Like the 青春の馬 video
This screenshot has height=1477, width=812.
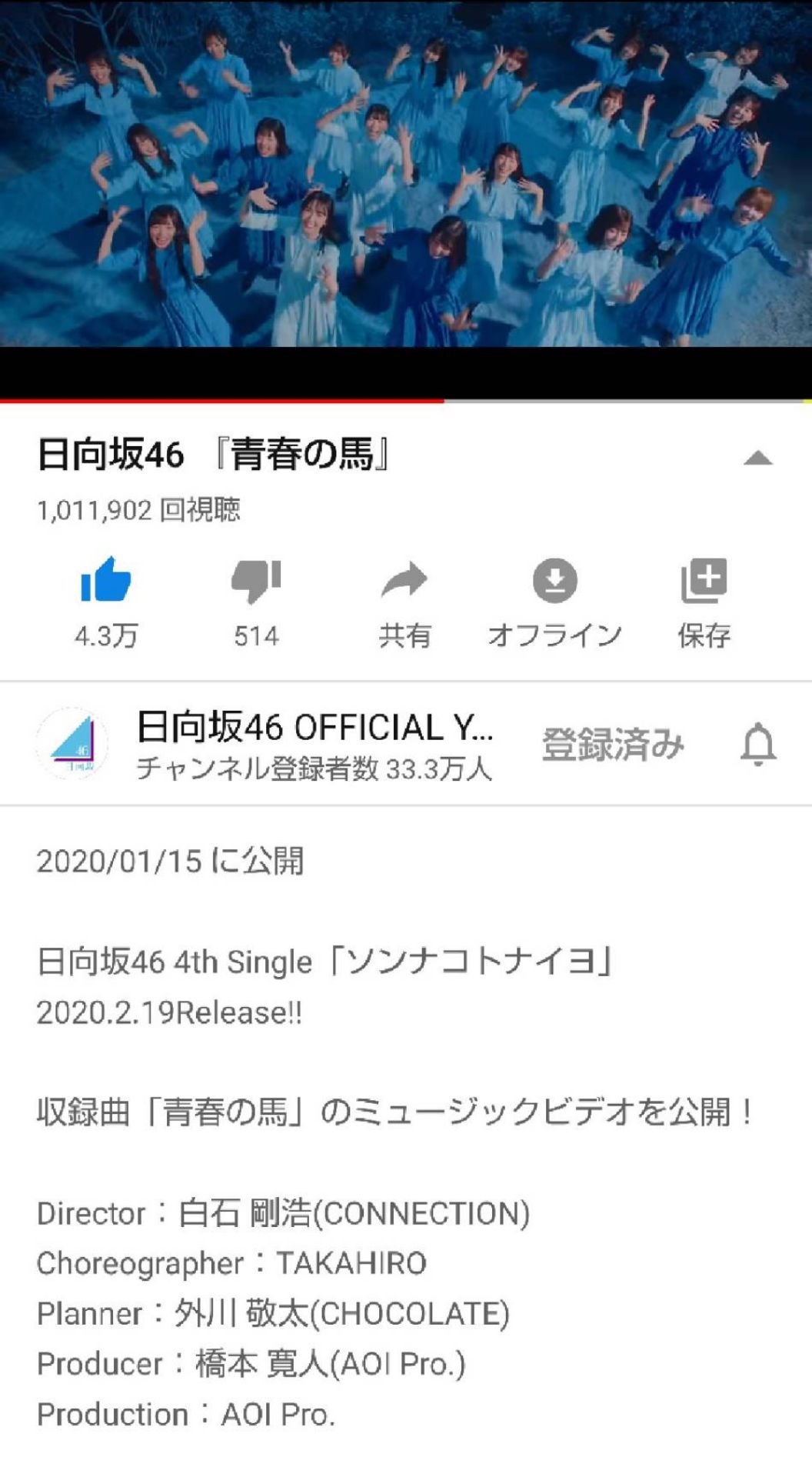(106, 581)
